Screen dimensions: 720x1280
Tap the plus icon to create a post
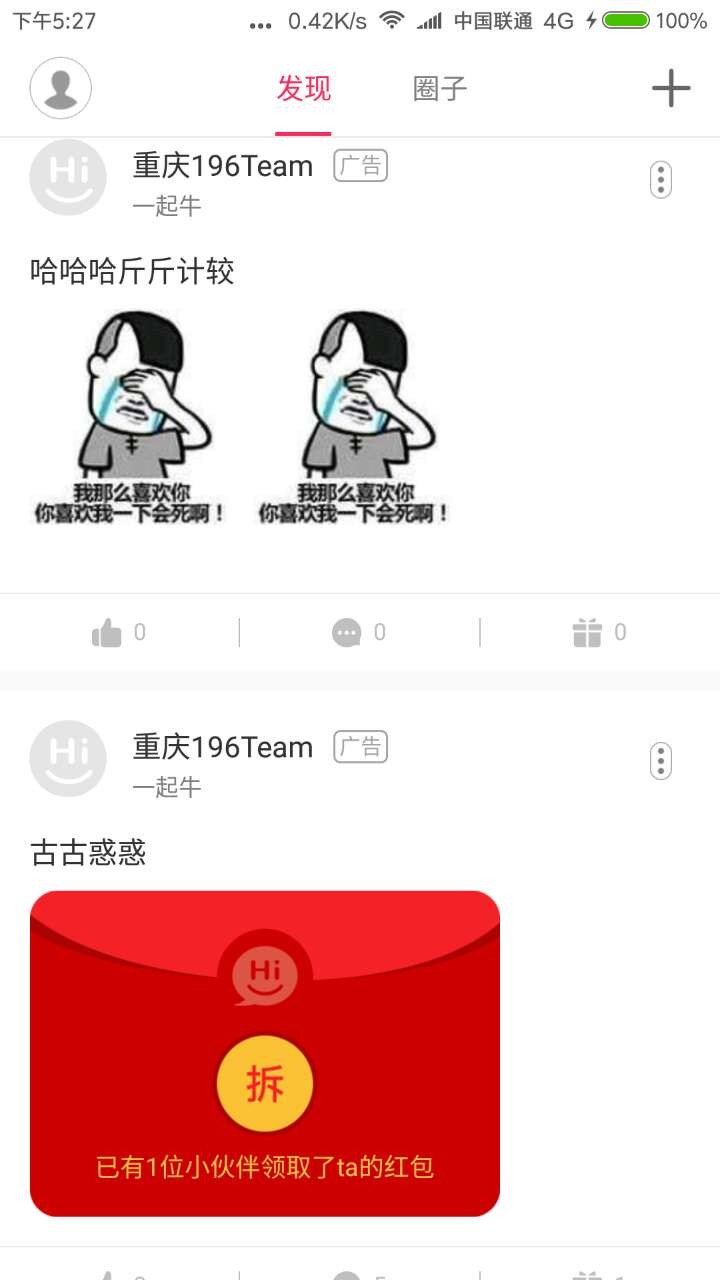[671, 88]
